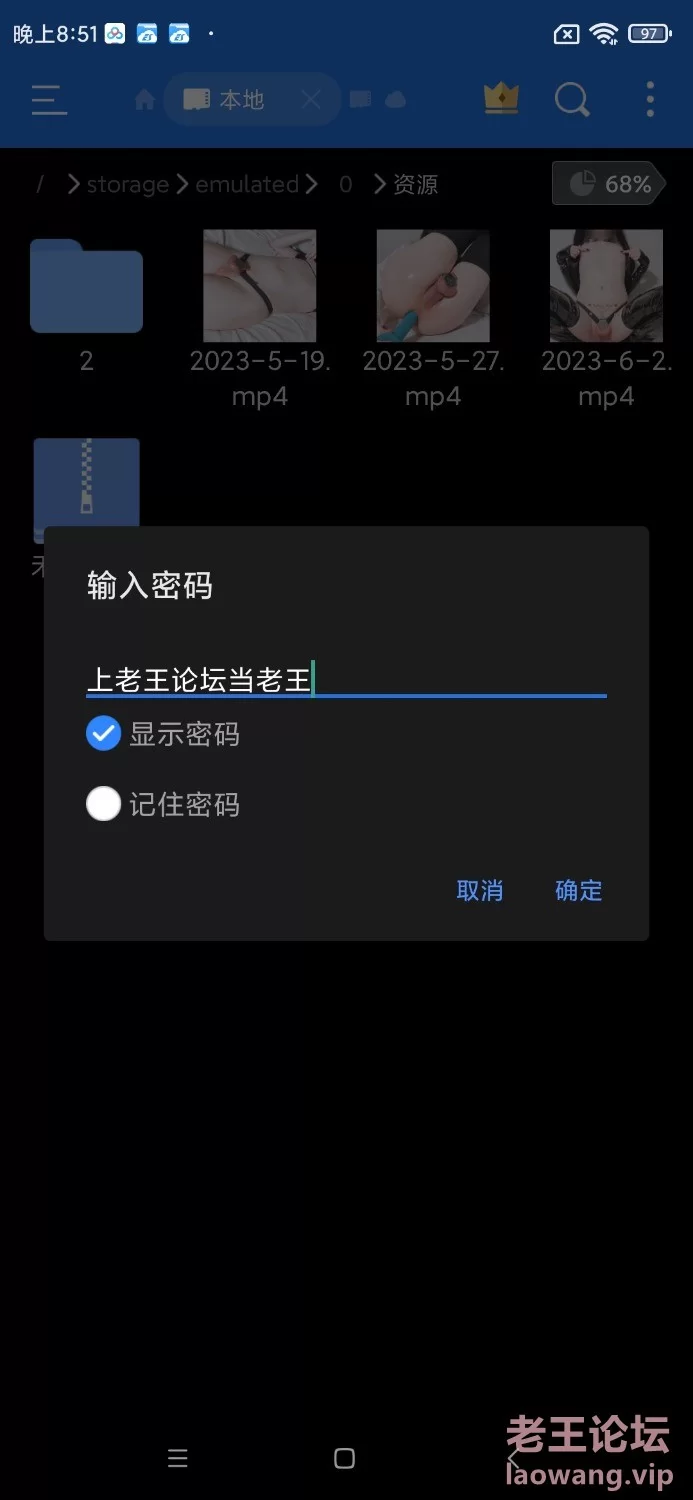Cancel with the 取消 button
The width and height of the screenshot is (693, 1500).
(x=479, y=890)
